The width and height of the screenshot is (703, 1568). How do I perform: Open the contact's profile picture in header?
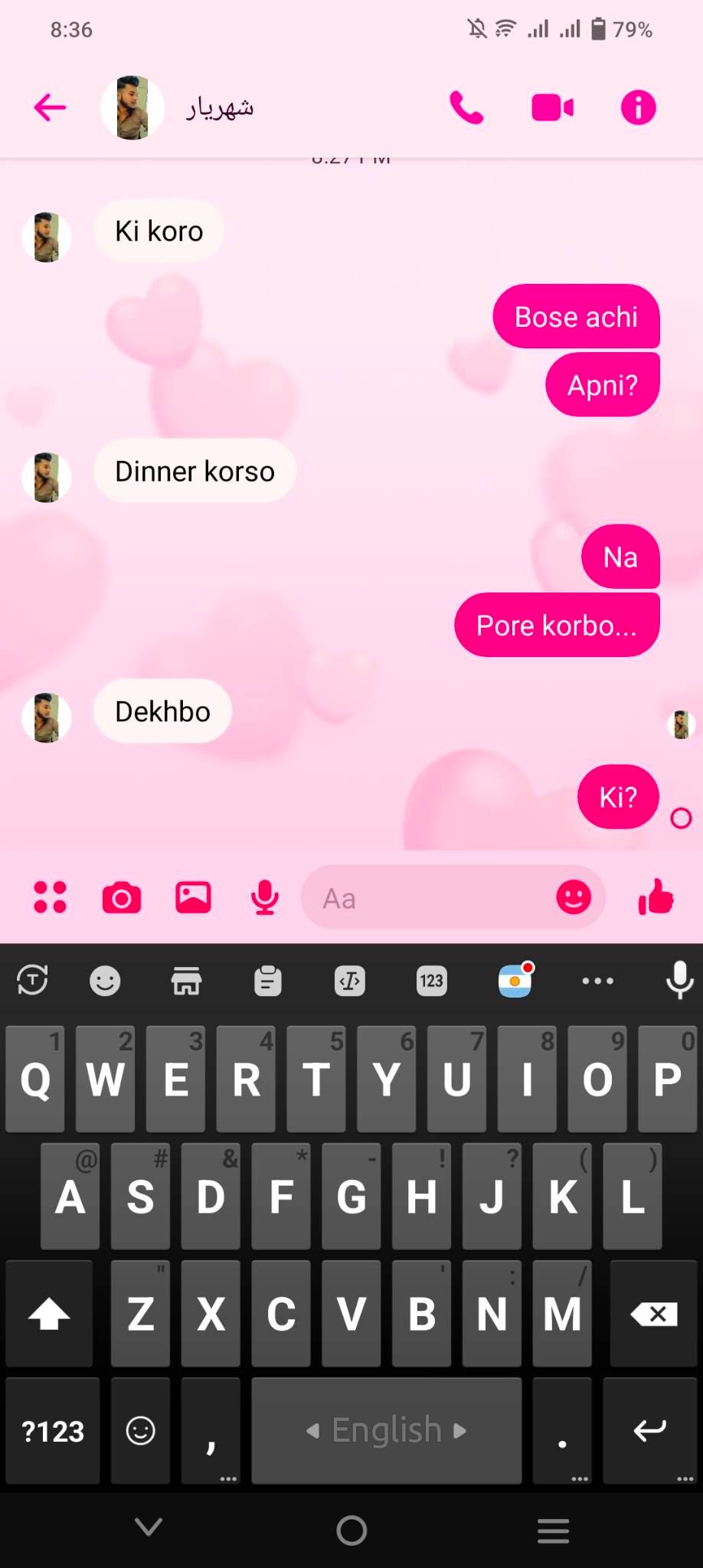[x=132, y=108]
